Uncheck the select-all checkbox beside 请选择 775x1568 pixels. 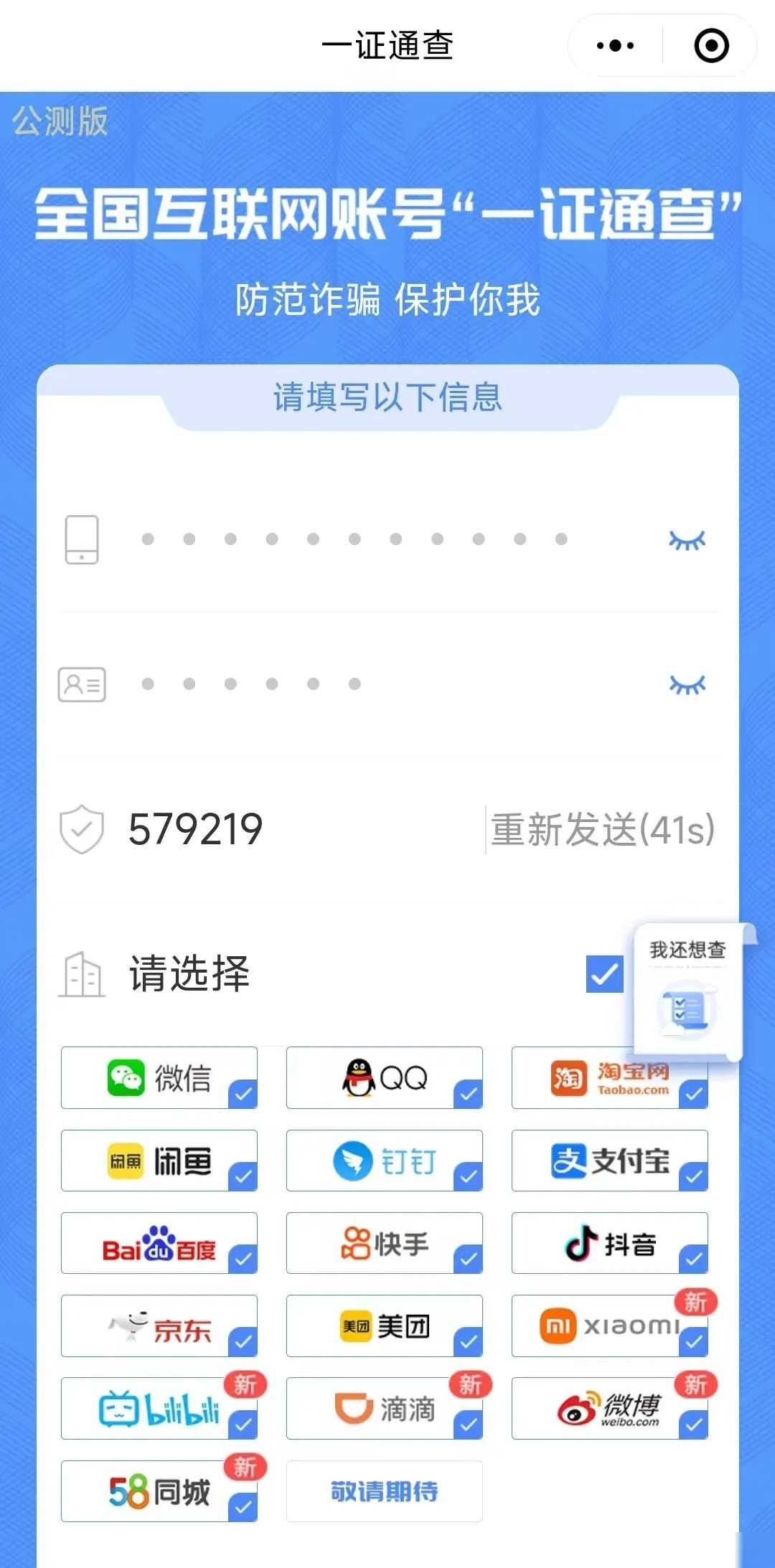606,973
